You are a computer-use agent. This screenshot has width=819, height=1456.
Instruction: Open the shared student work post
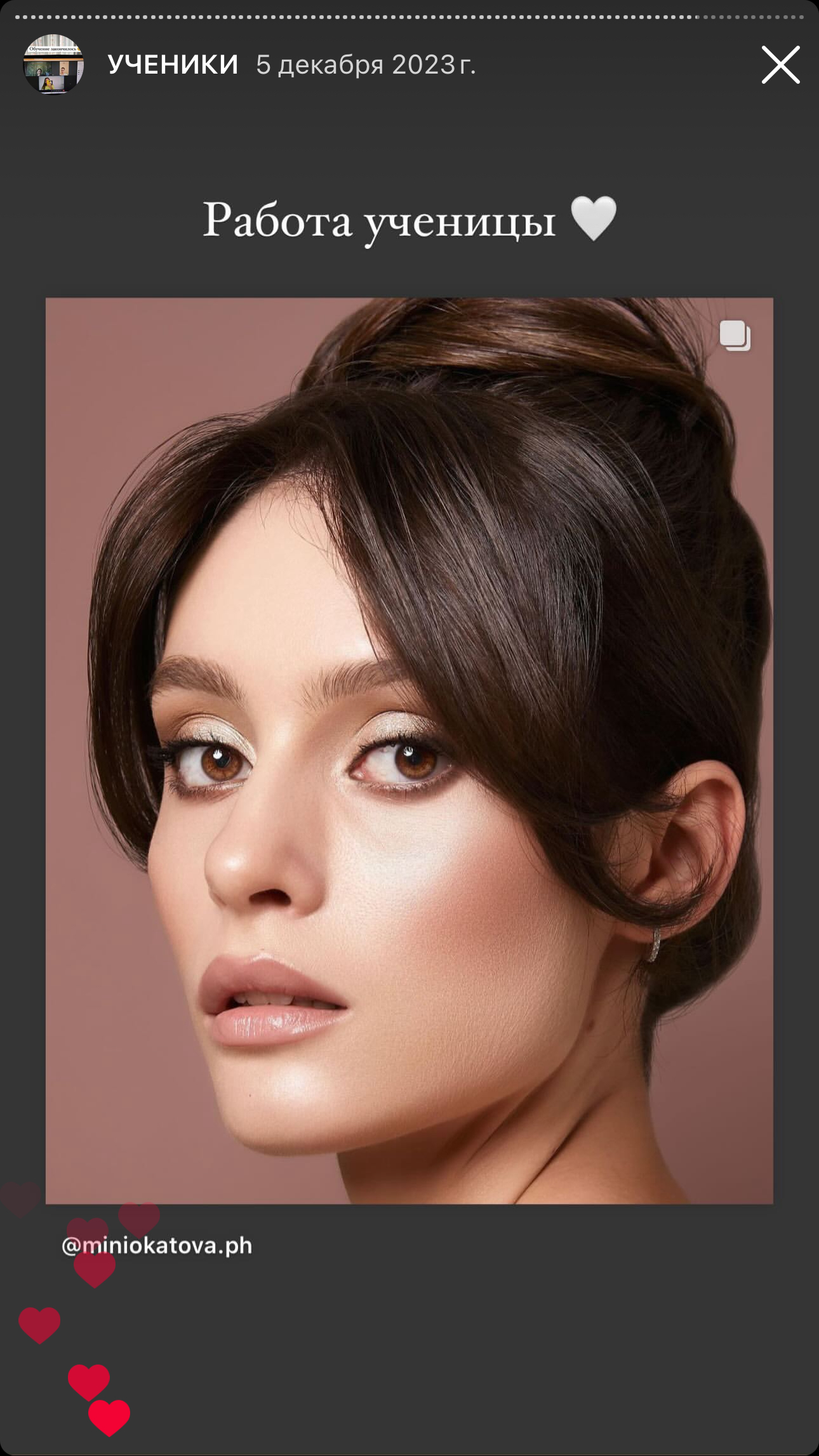click(409, 750)
